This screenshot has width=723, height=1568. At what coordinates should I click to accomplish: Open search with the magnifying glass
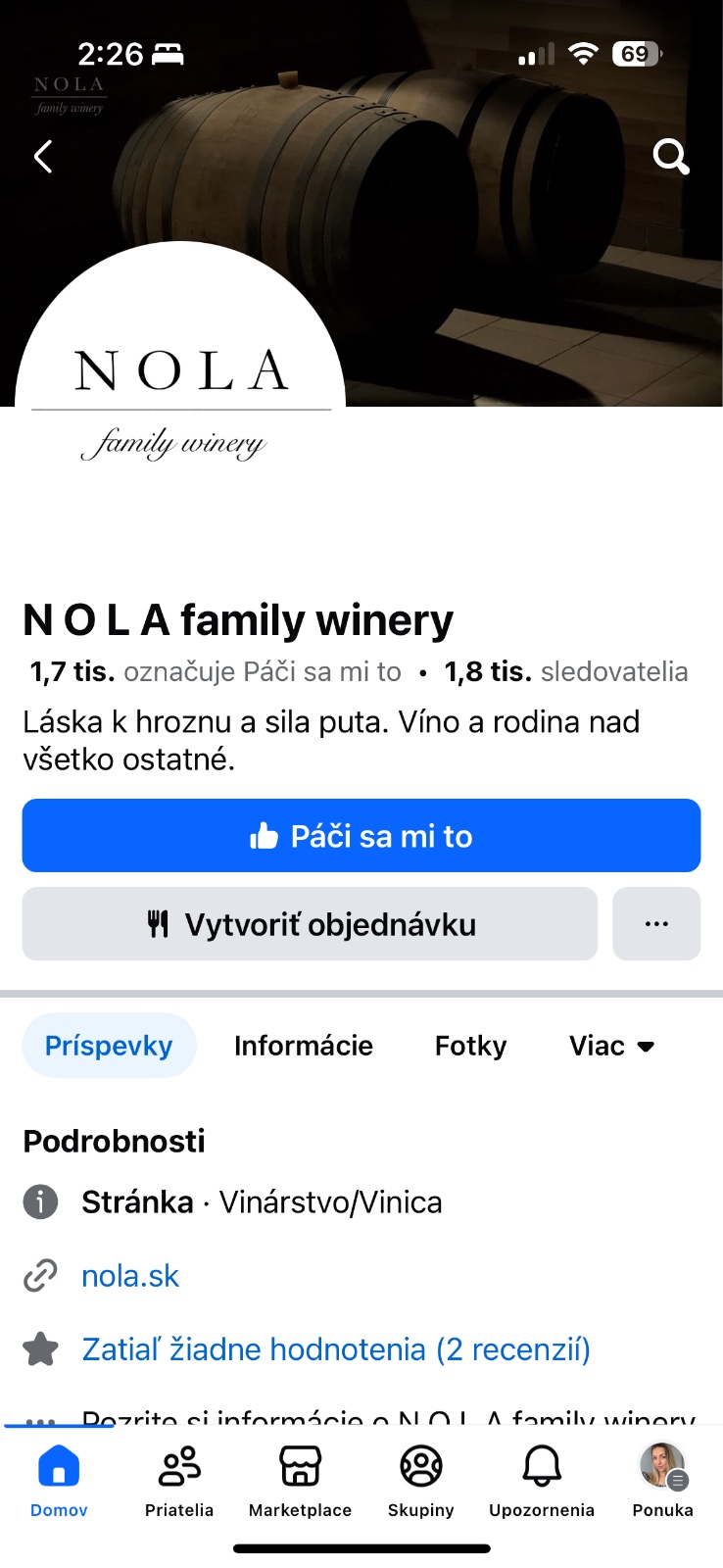[x=671, y=156]
